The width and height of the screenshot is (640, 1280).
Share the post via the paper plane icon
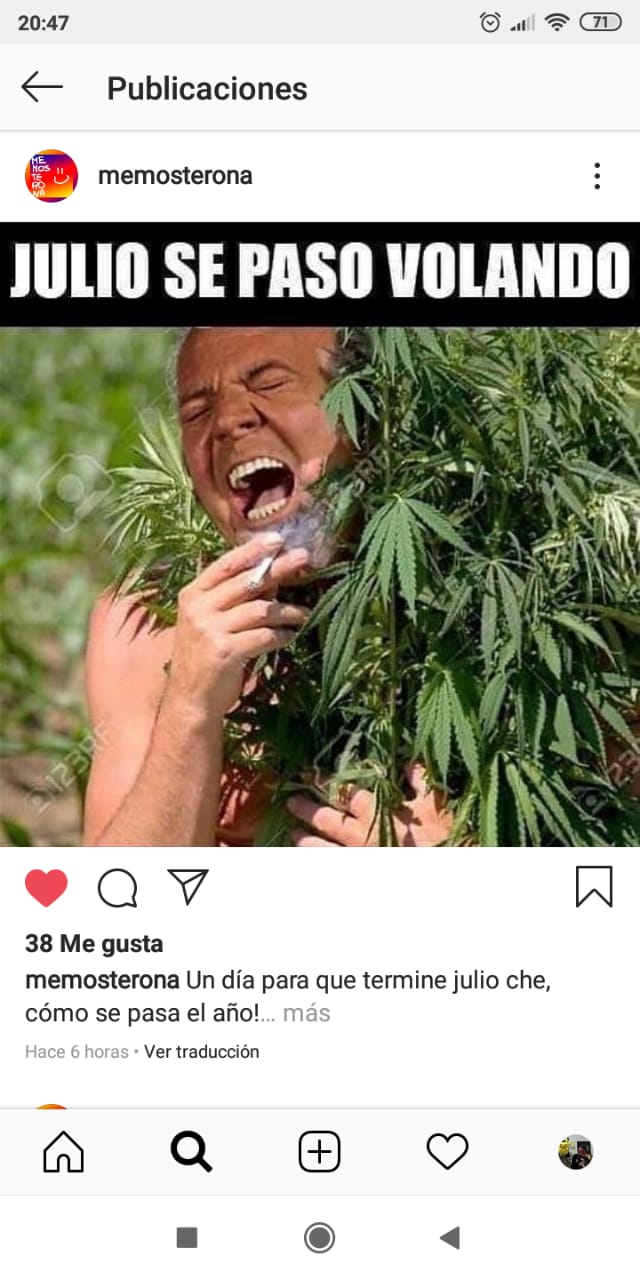tap(188, 885)
